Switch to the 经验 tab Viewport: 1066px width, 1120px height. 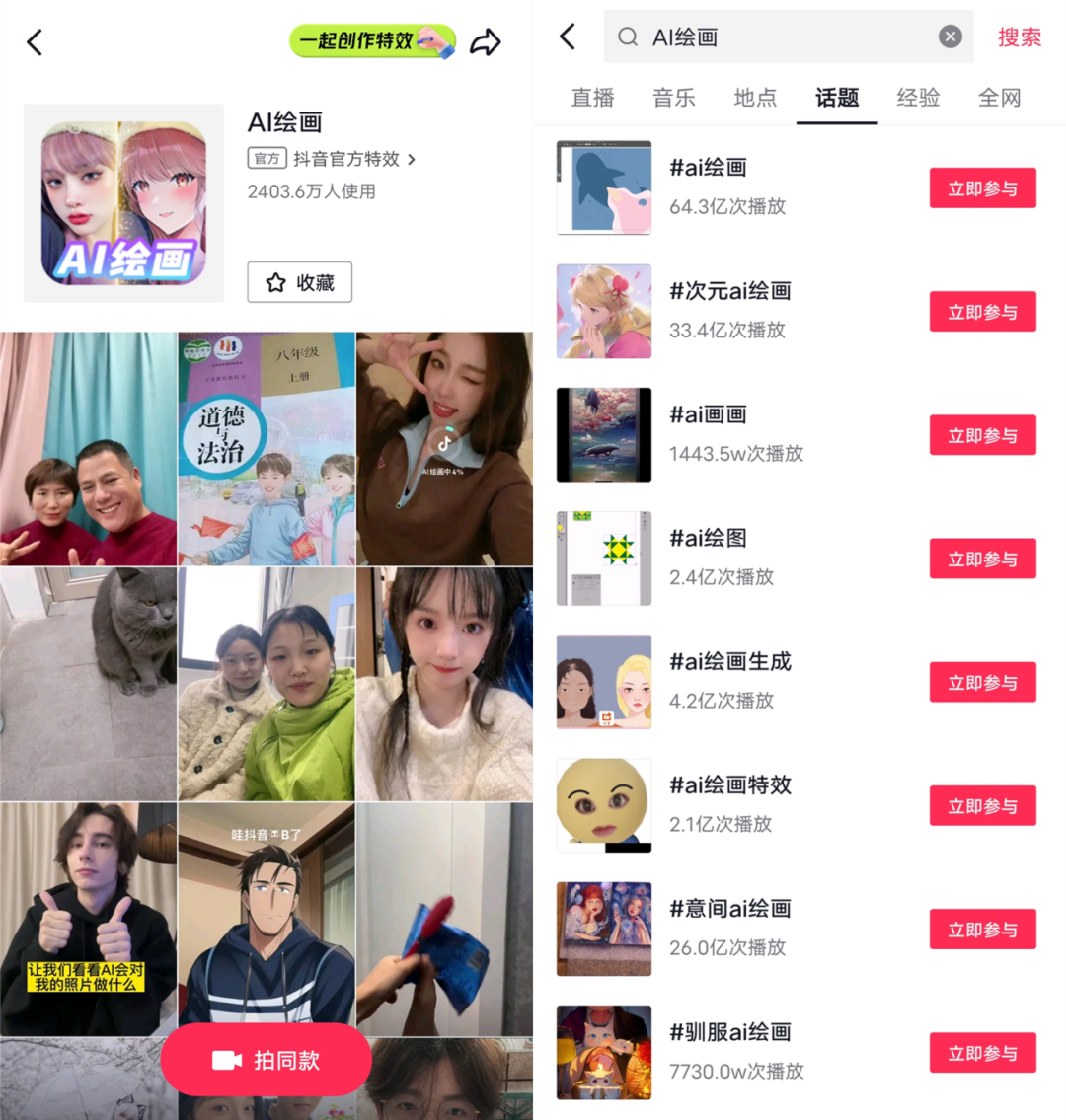pos(918,98)
